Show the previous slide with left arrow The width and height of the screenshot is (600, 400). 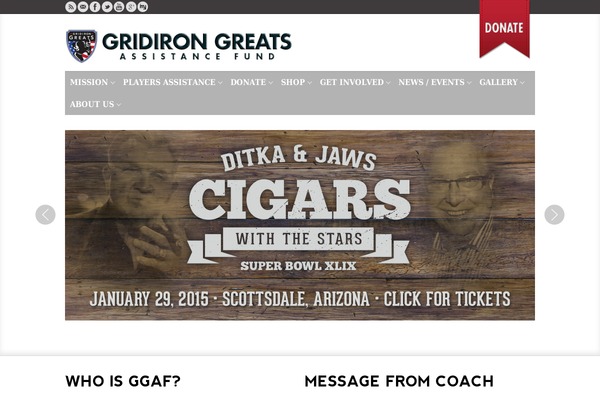click(45, 214)
